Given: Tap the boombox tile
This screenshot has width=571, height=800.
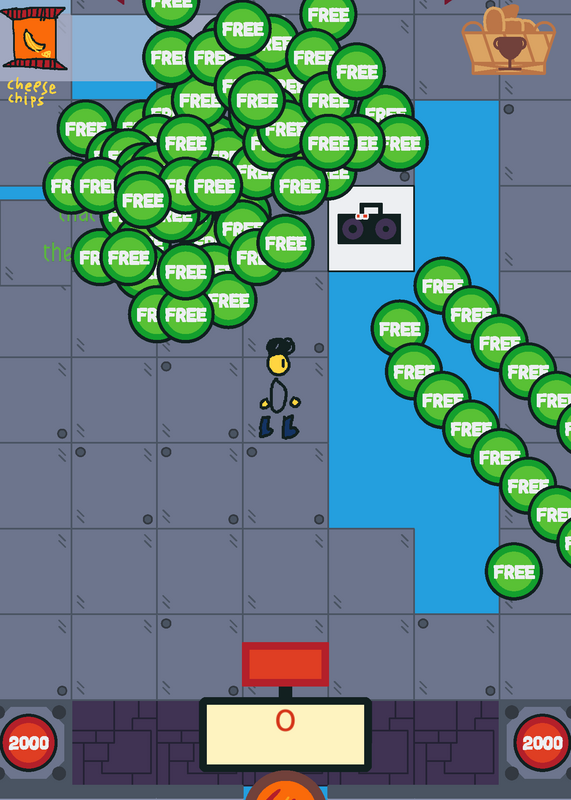Looking at the screenshot, I should tap(370, 229).
